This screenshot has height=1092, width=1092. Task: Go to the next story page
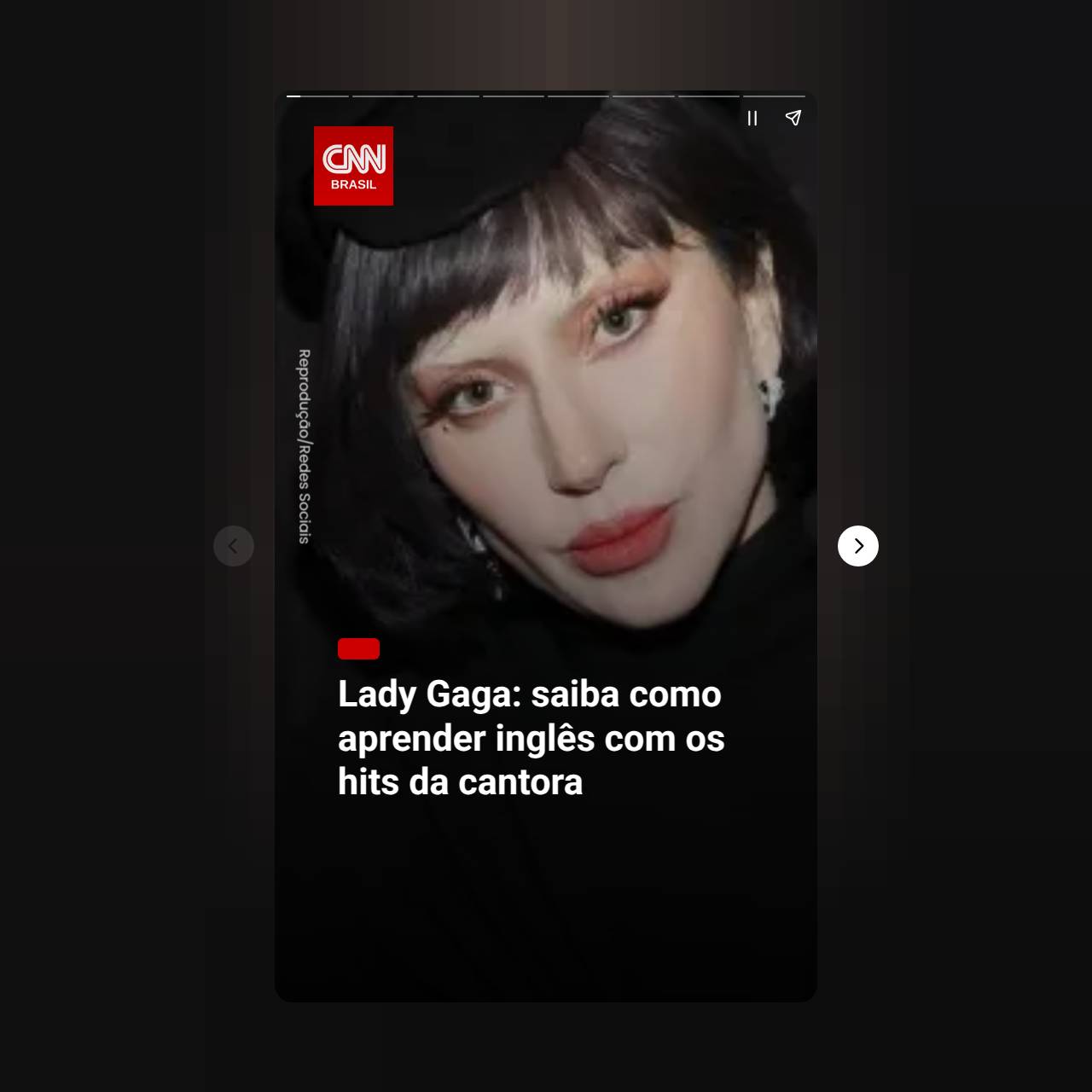(857, 546)
